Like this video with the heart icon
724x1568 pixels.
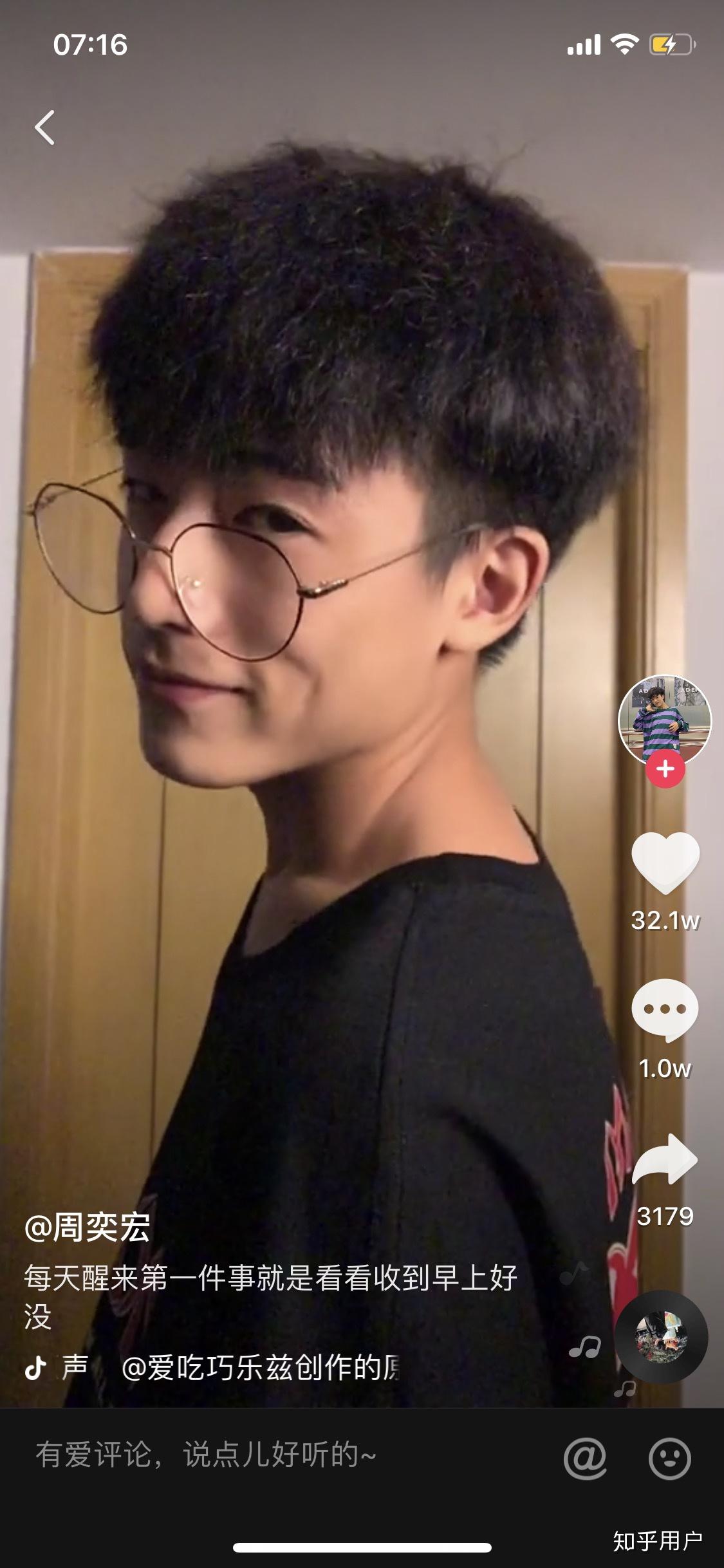coord(665,863)
